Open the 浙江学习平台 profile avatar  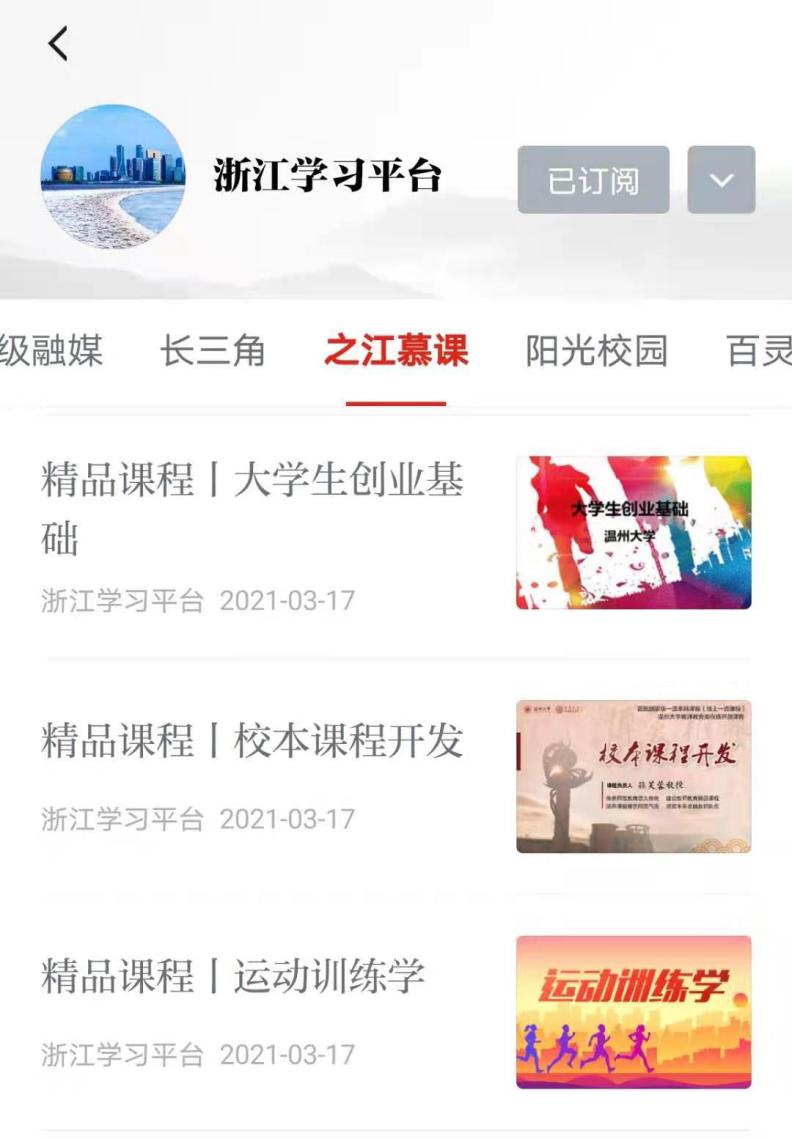click(x=112, y=176)
